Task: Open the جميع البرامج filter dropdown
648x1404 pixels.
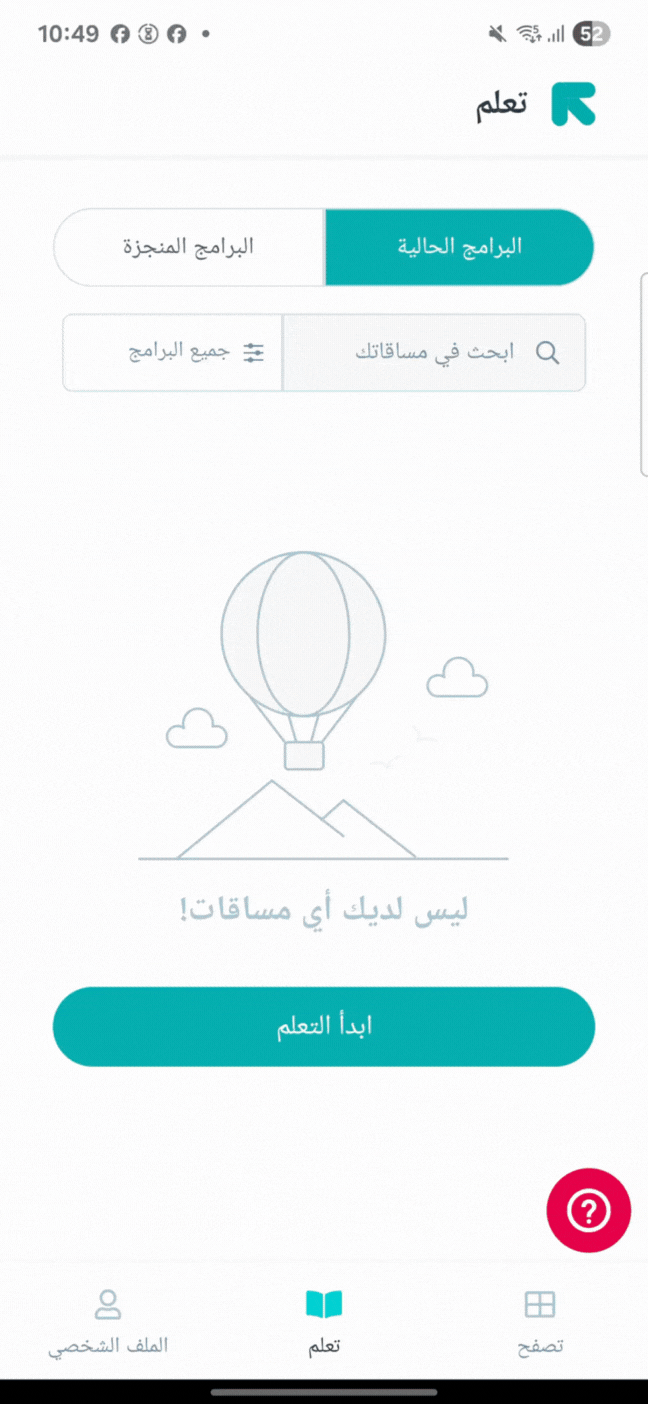Action: 174,353
